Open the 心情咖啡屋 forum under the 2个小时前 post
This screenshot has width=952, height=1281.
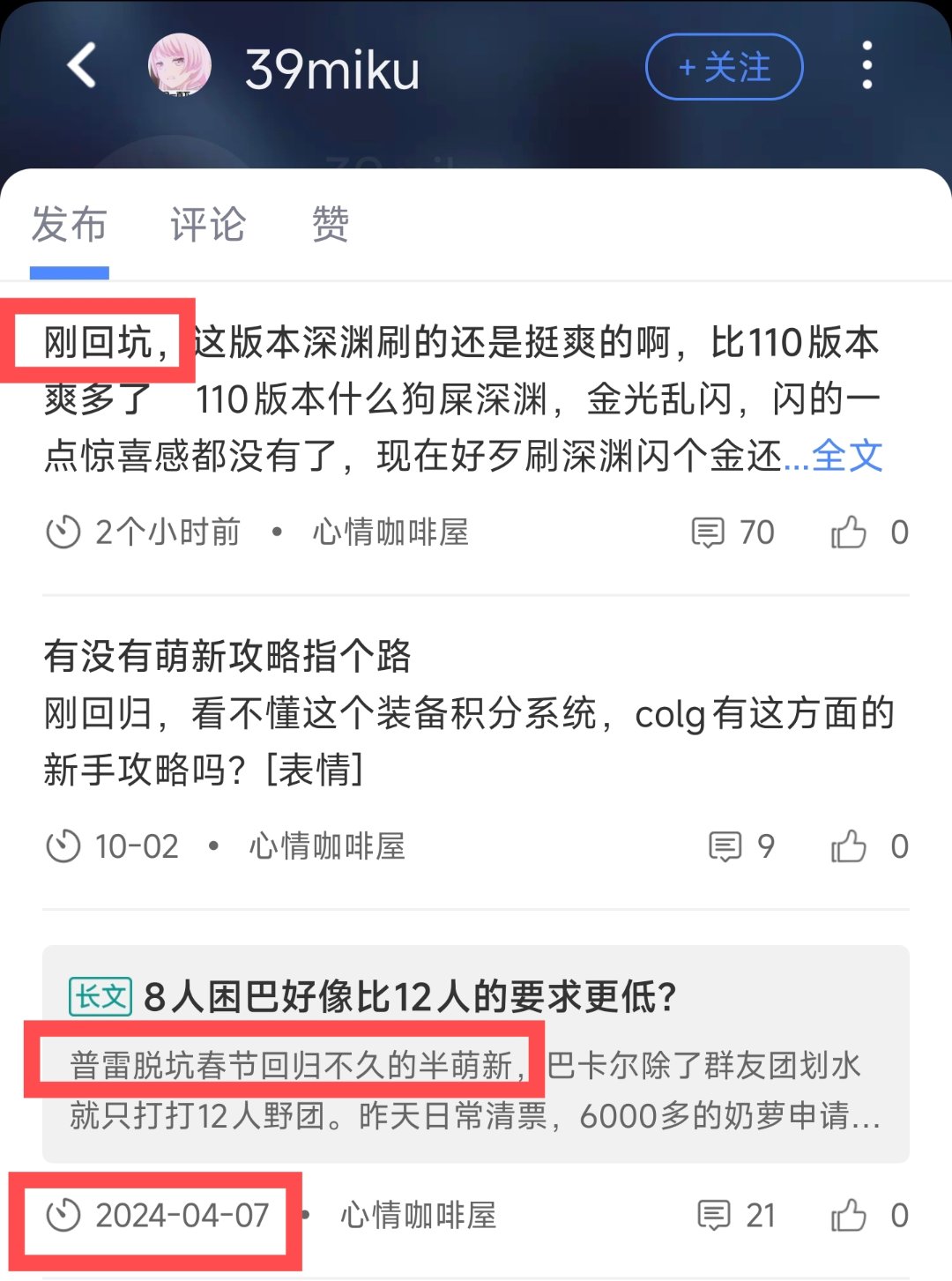coord(390,533)
